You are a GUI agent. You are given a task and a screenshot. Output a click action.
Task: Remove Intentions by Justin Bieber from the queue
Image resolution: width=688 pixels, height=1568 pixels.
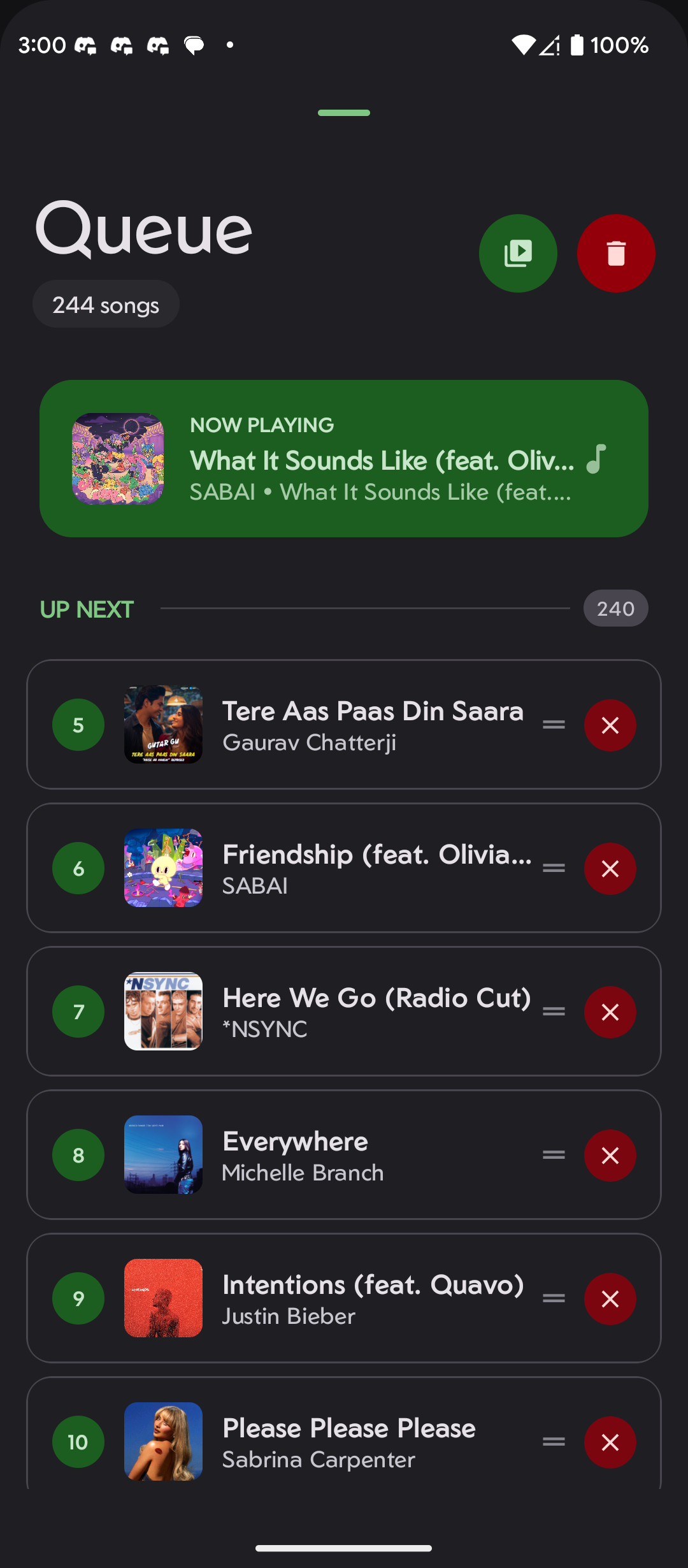(610, 1299)
